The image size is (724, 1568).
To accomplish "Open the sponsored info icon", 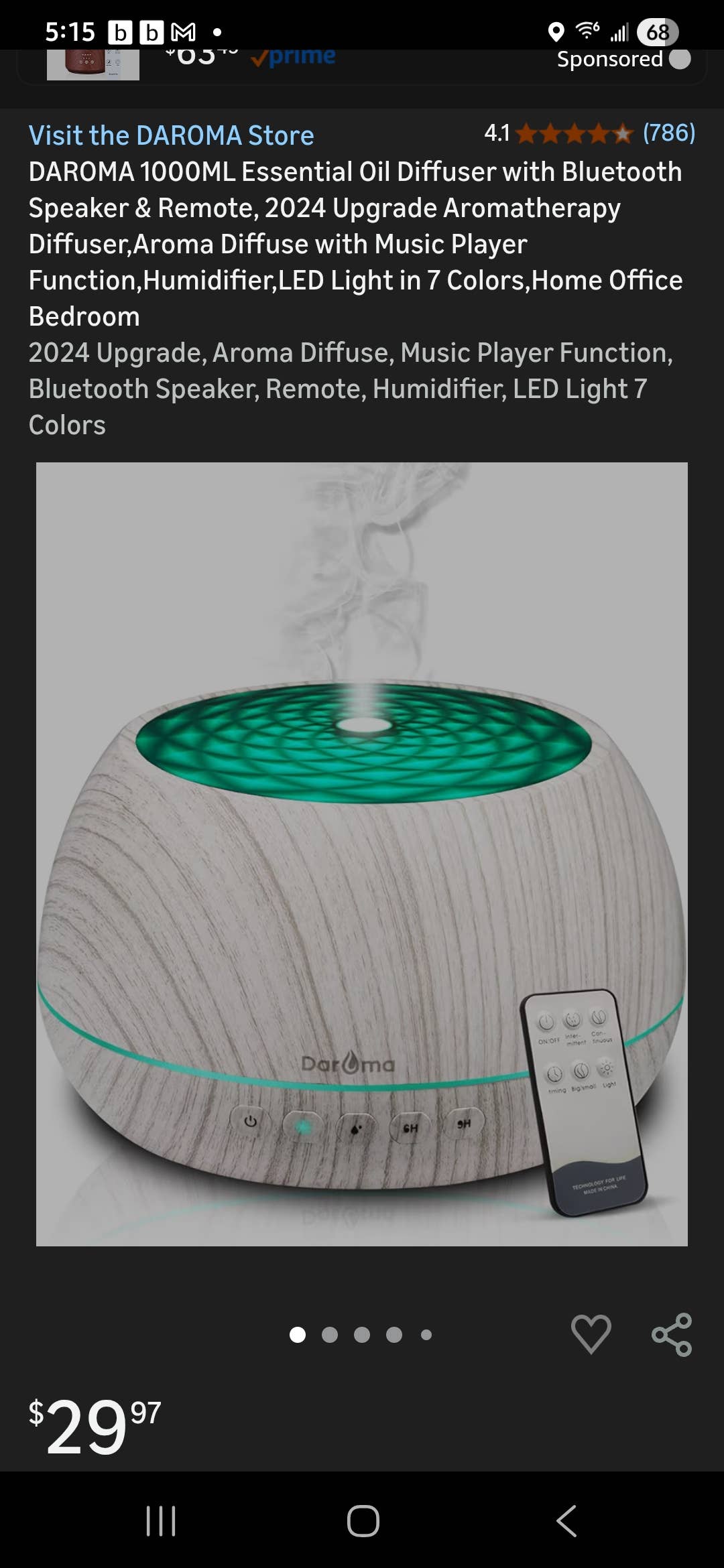I will click(x=680, y=59).
